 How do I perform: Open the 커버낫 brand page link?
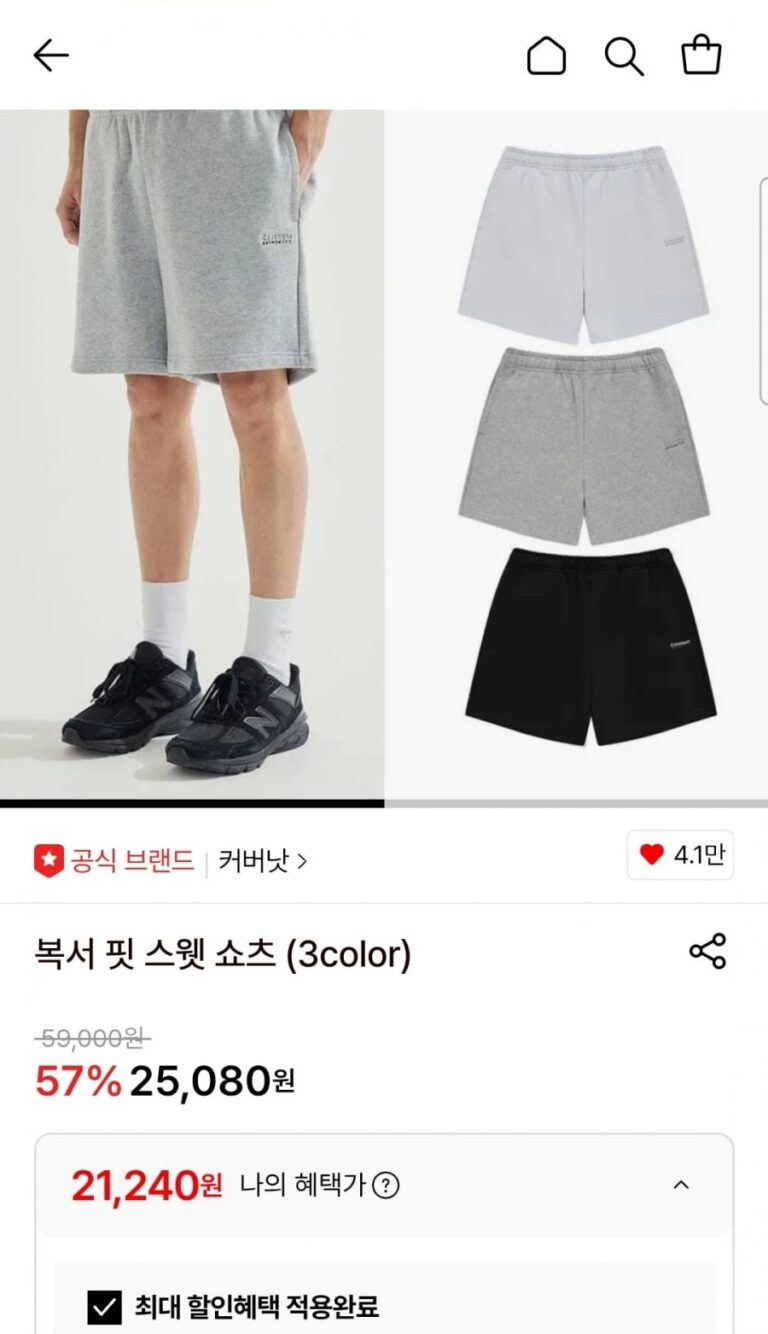[263, 860]
